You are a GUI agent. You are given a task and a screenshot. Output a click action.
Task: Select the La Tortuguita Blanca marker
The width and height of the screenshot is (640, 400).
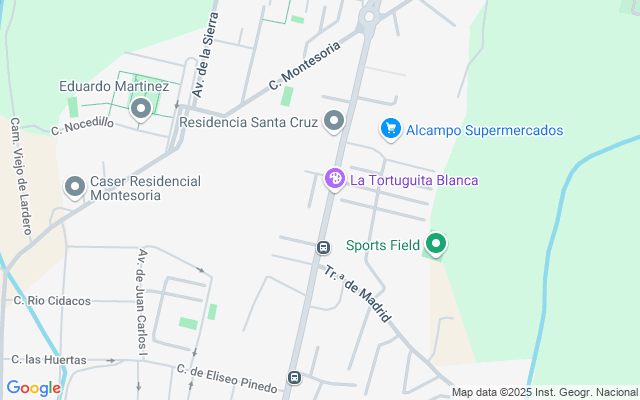pyautogui.click(x=335, y=179)
